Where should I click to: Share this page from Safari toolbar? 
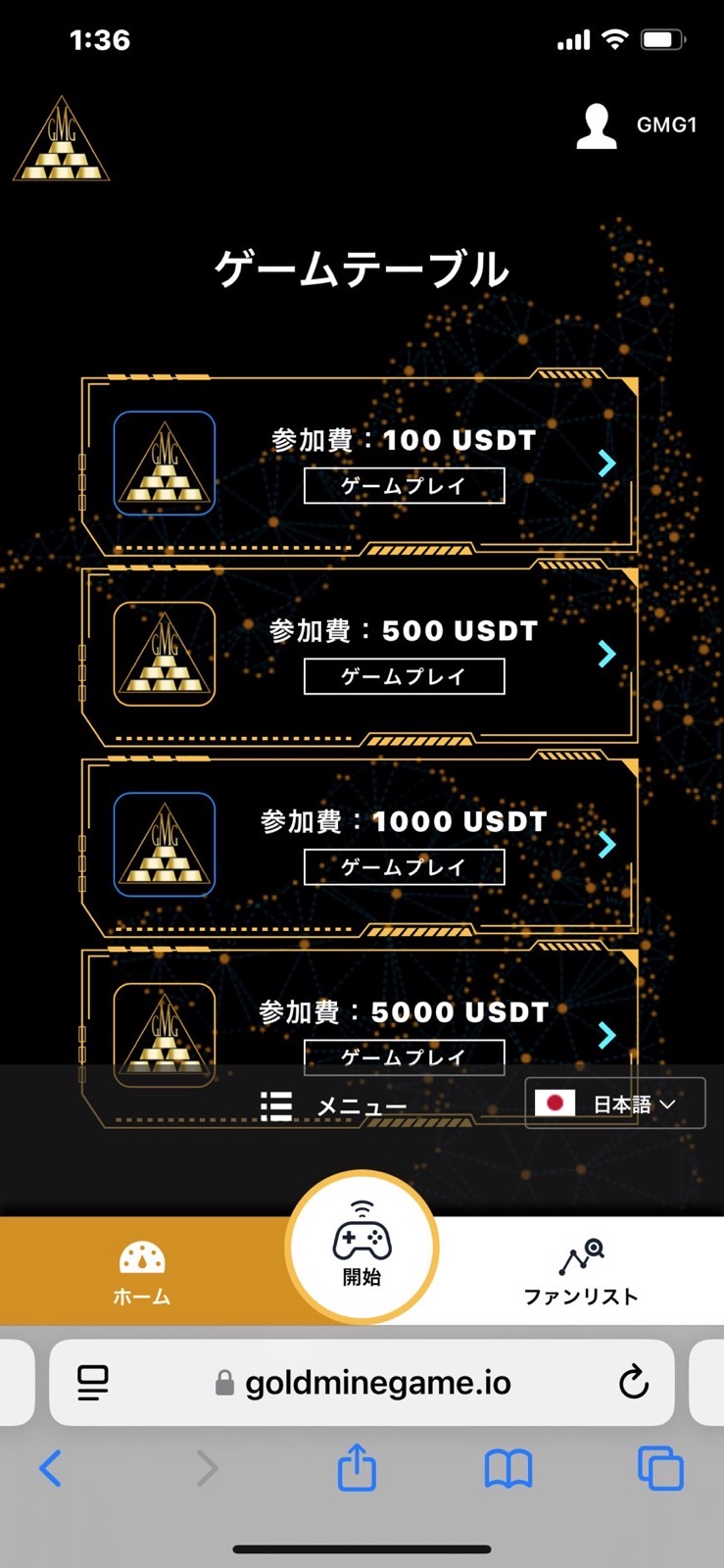point(357,1468)
